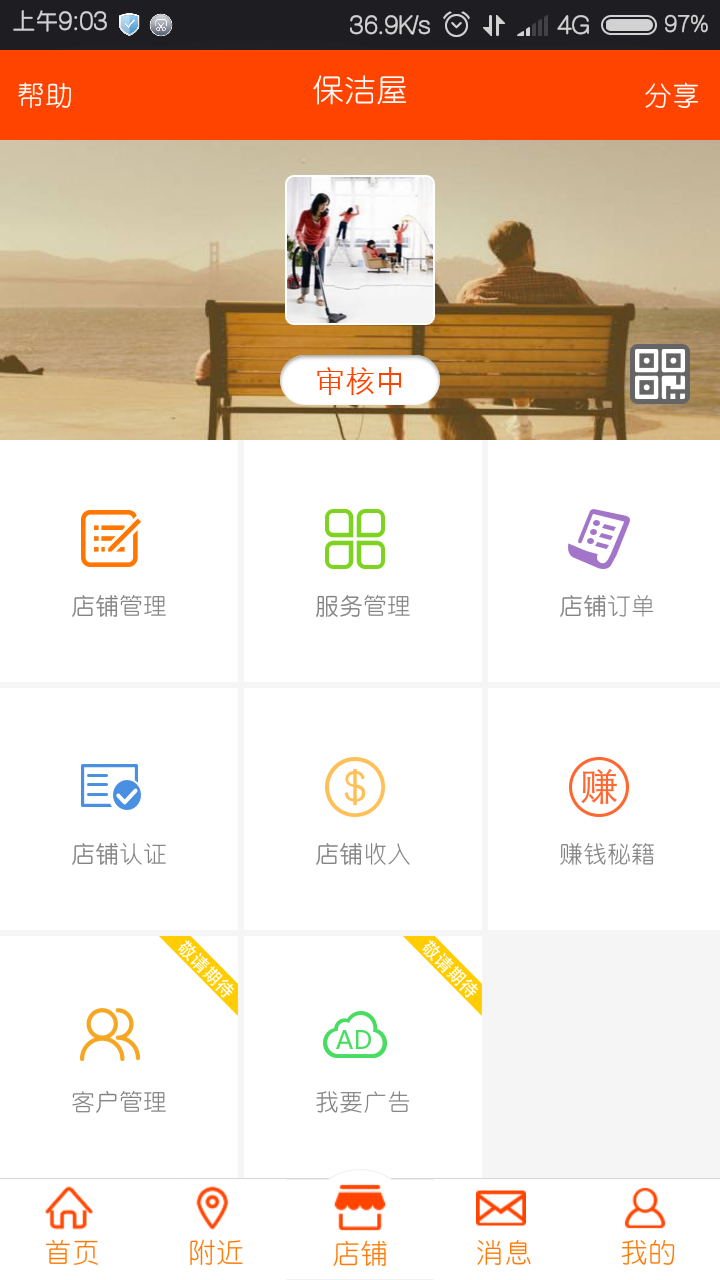Open 店铺管理 shop management
720x1280 pixels.
[119, 562]
